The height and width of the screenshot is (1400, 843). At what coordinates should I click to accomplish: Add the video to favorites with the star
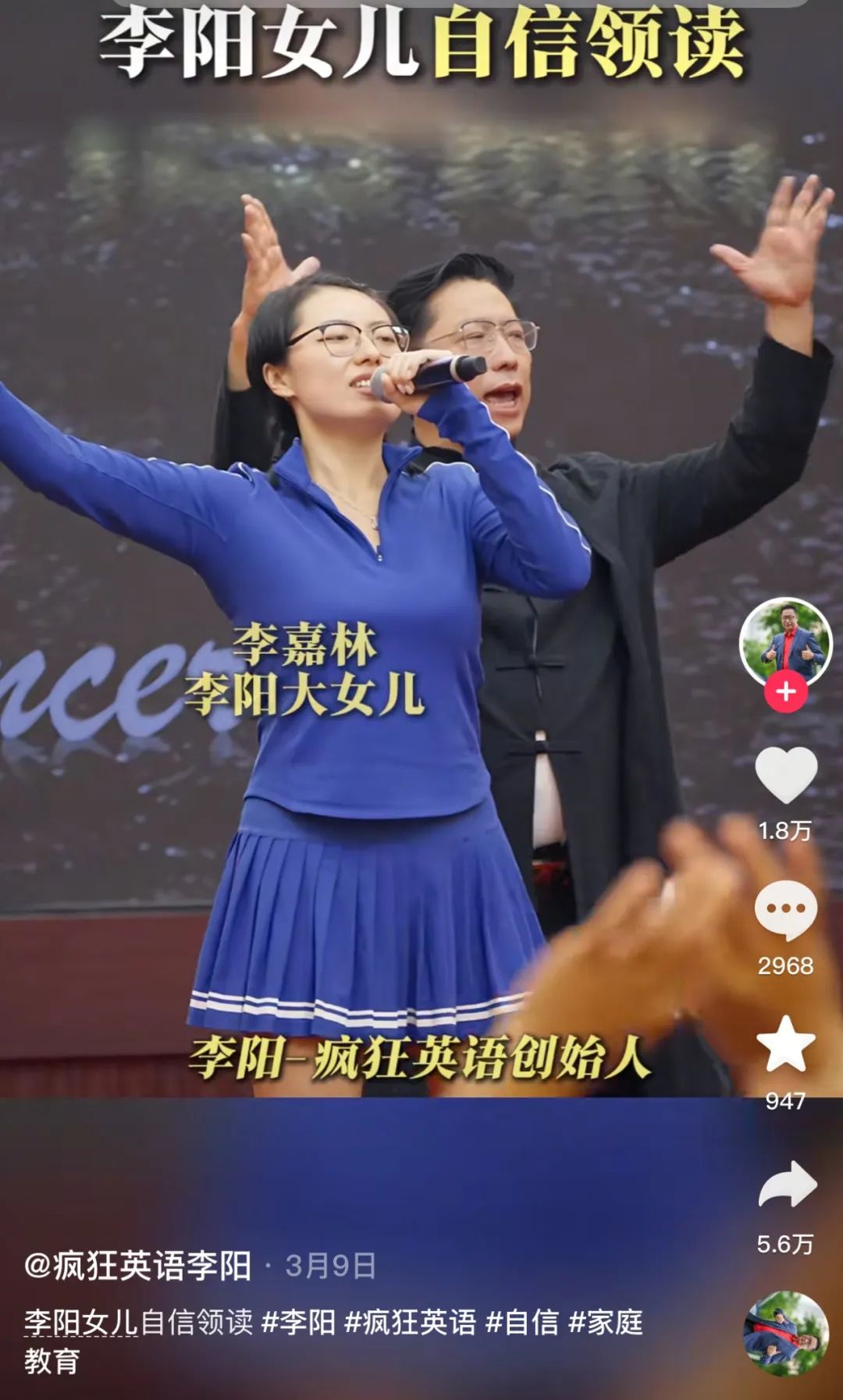785,1045
